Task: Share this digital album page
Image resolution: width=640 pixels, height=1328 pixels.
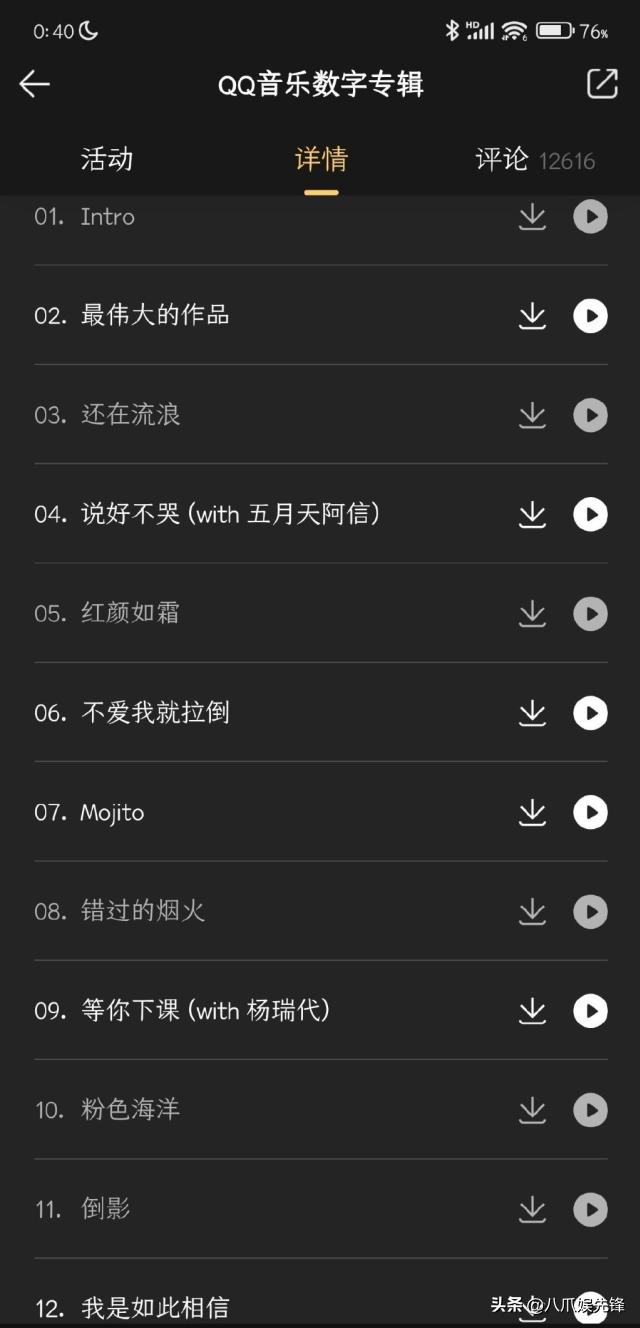Action: tap(602, 84)
